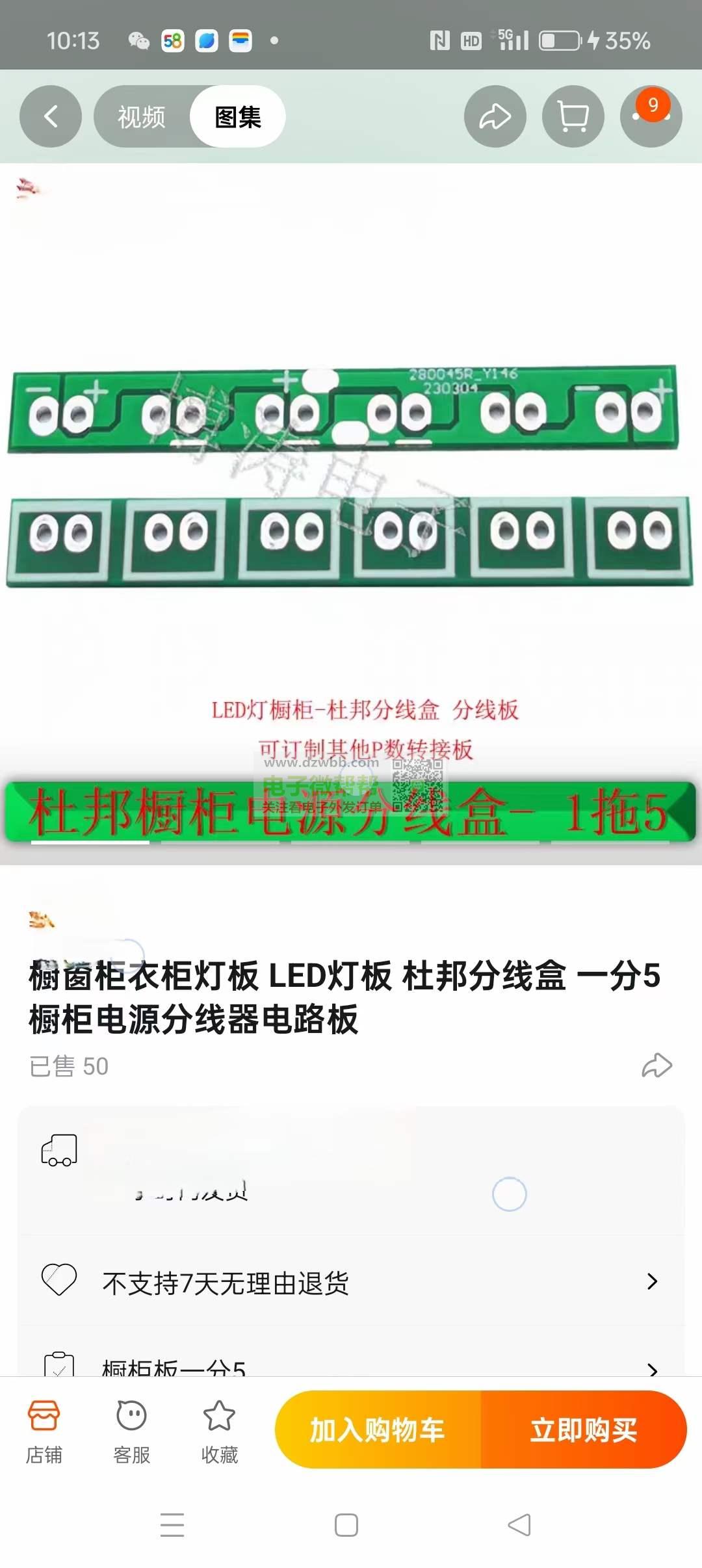Select the 图集 tab
The width and height of the screenshot is (702, 1568).
[x=238, y=117]
